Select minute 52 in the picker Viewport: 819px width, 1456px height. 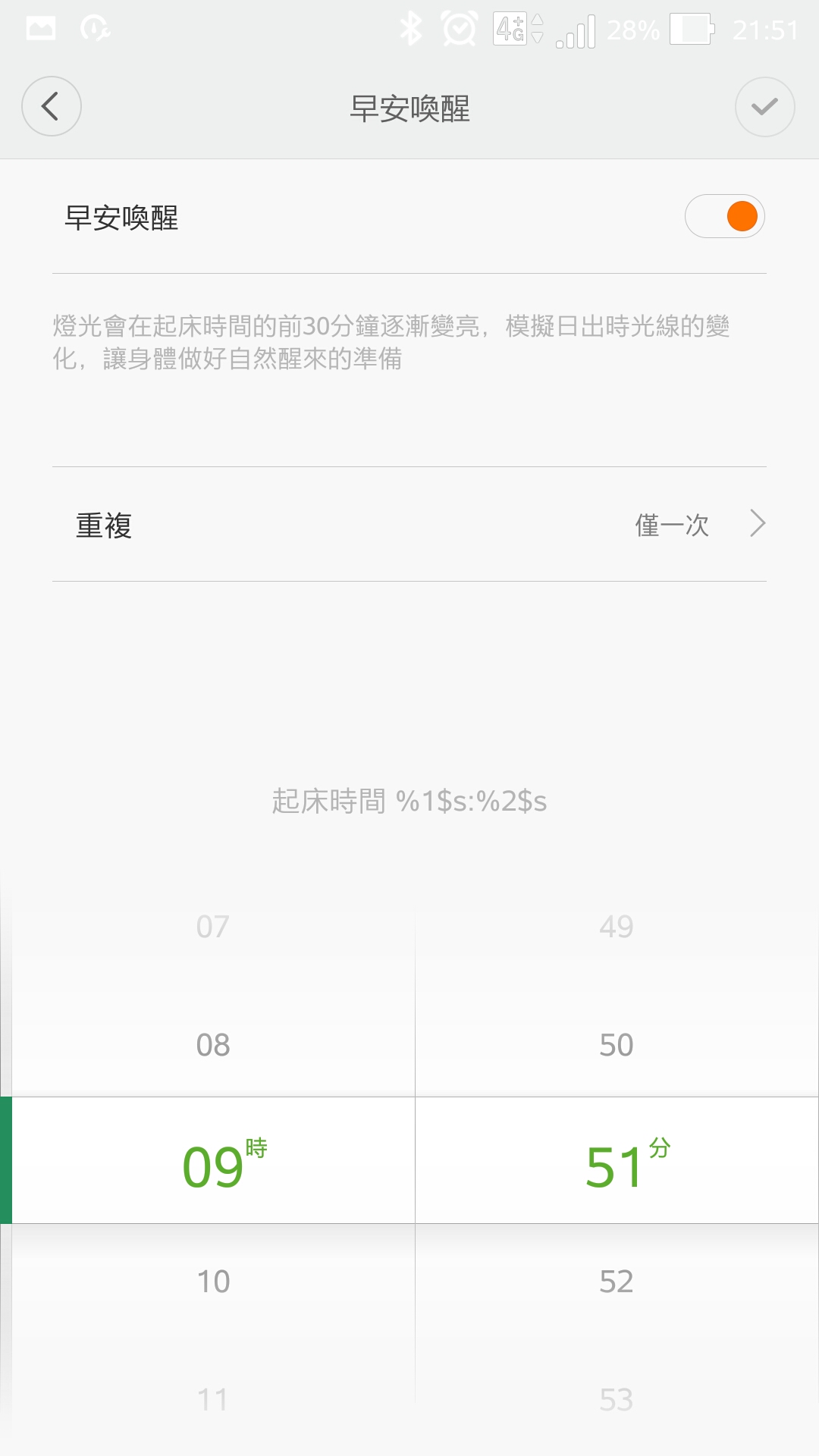click(616, 1282)
